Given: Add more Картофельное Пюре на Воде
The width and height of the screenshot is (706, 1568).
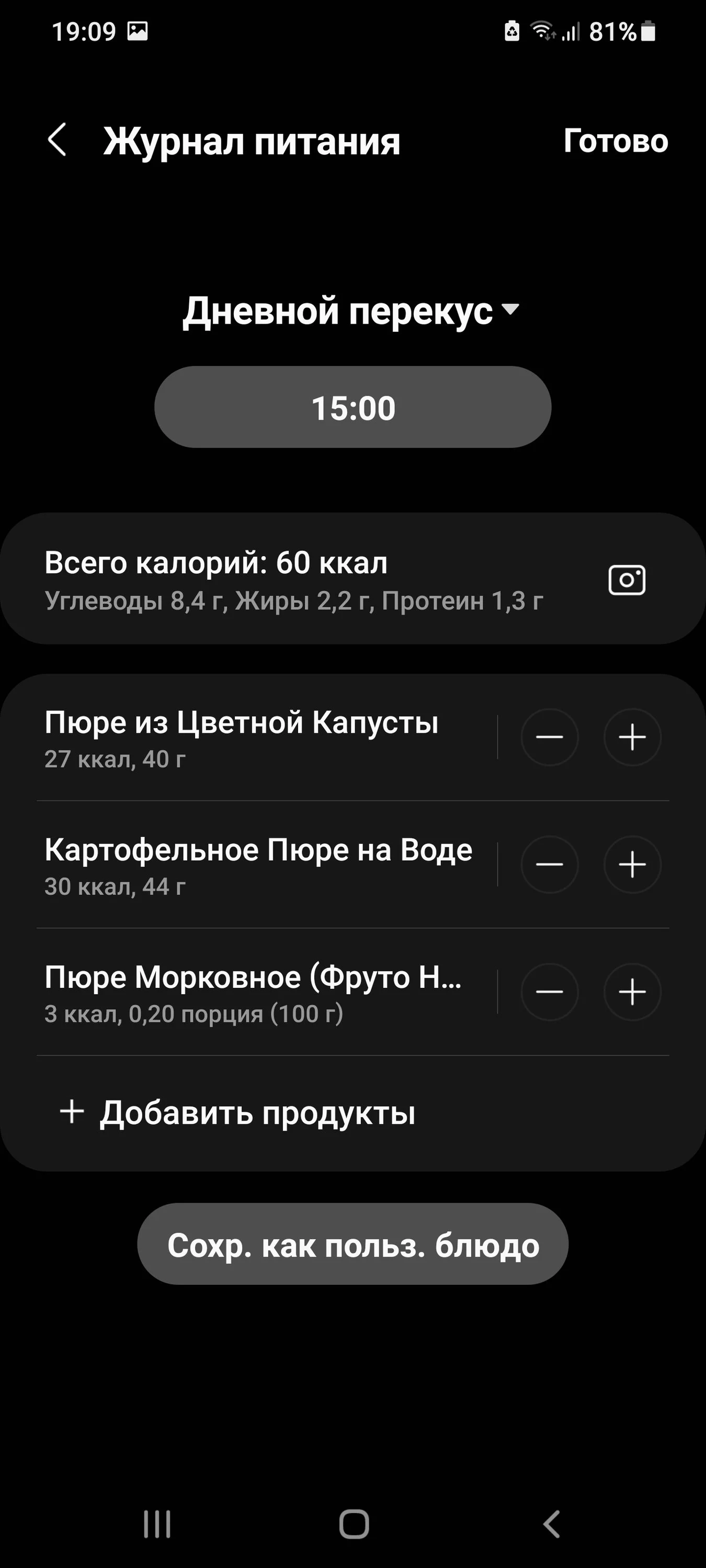Looking at the screenshot, I should pos(632,864).
